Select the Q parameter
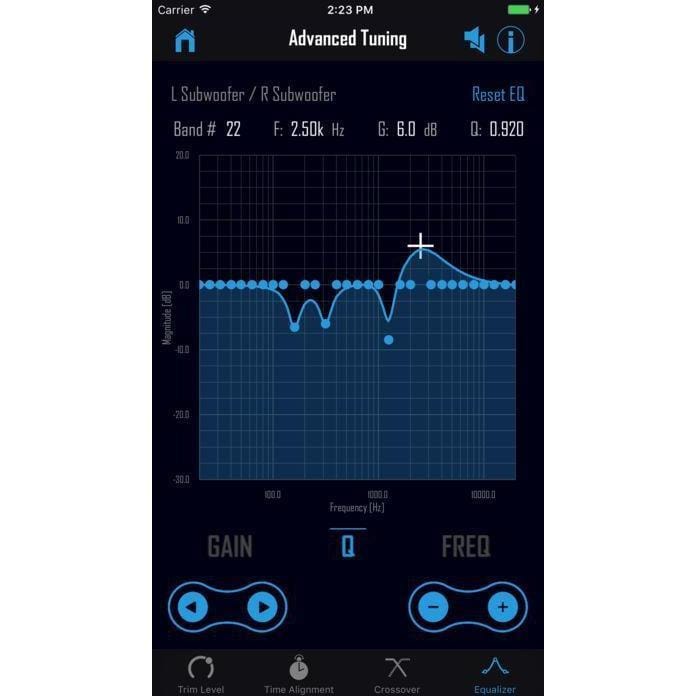This screenshot has height=696, width=696. coord(348,547)
